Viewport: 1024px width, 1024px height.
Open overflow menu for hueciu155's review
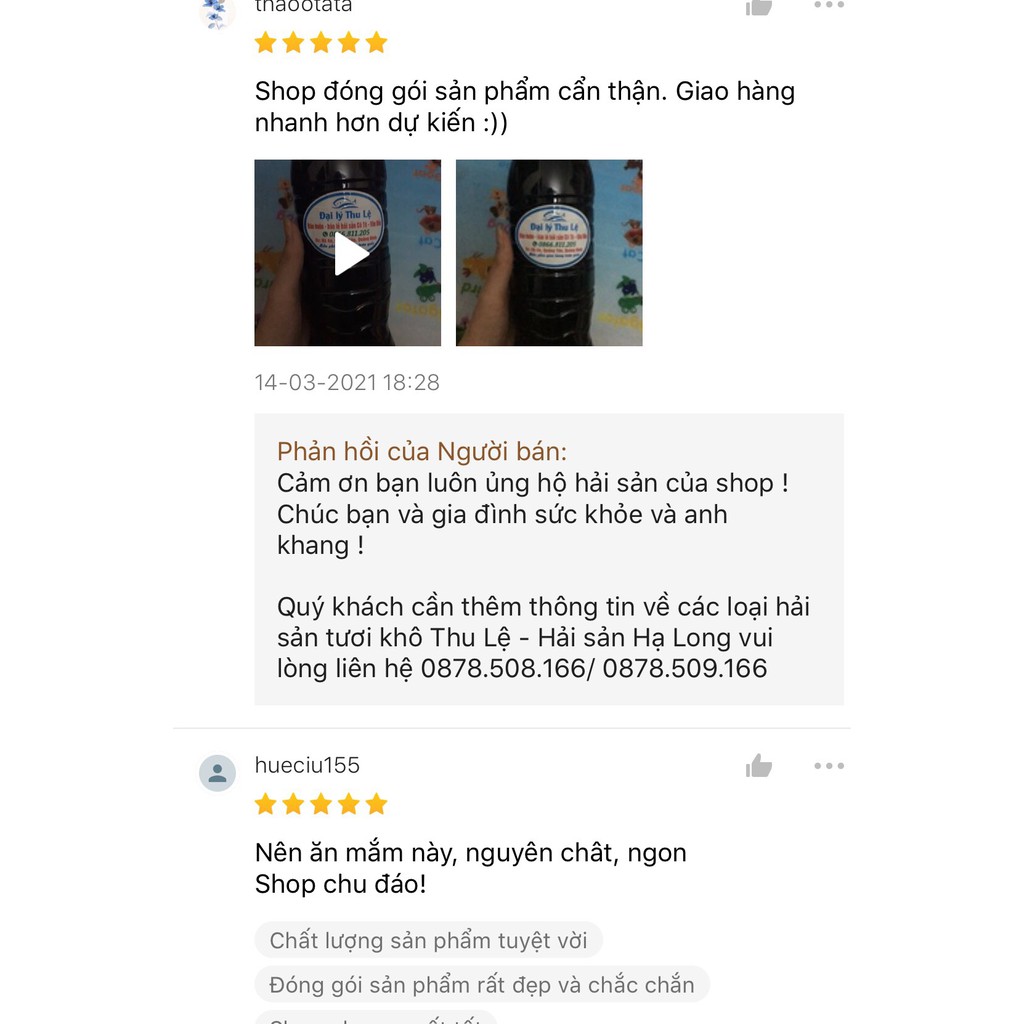click(x=829, y=766)
